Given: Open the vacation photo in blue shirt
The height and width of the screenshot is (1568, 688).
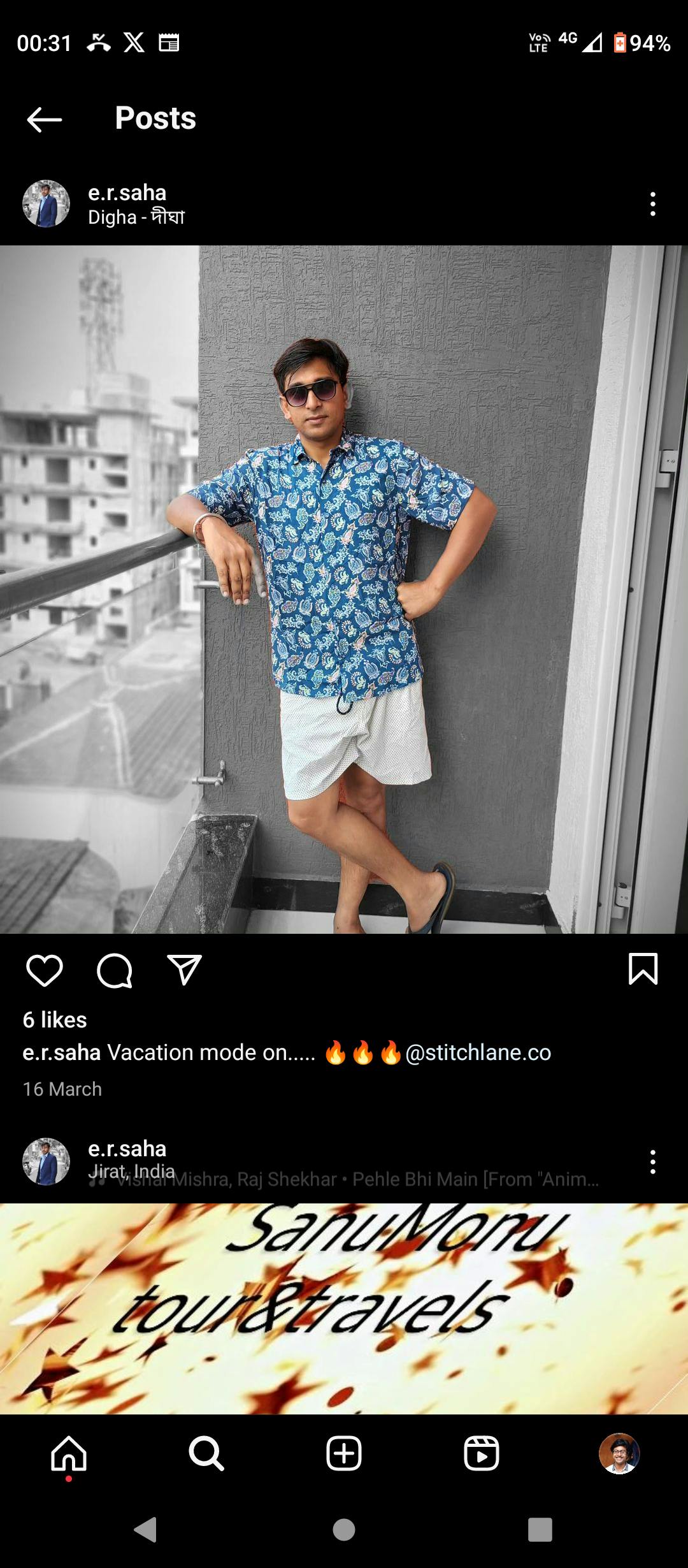Looking at the screenshot, I should click(x=344, y=590).
